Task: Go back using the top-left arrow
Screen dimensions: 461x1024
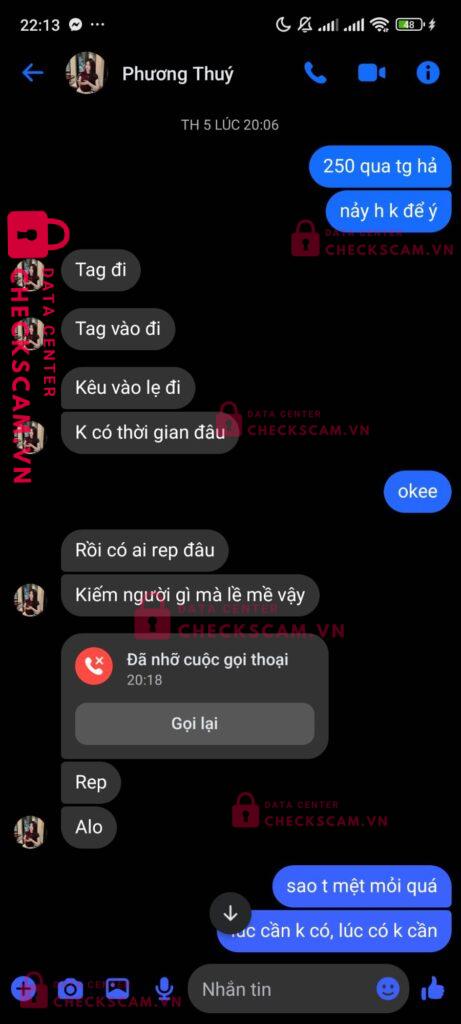Action: point(32,72)
